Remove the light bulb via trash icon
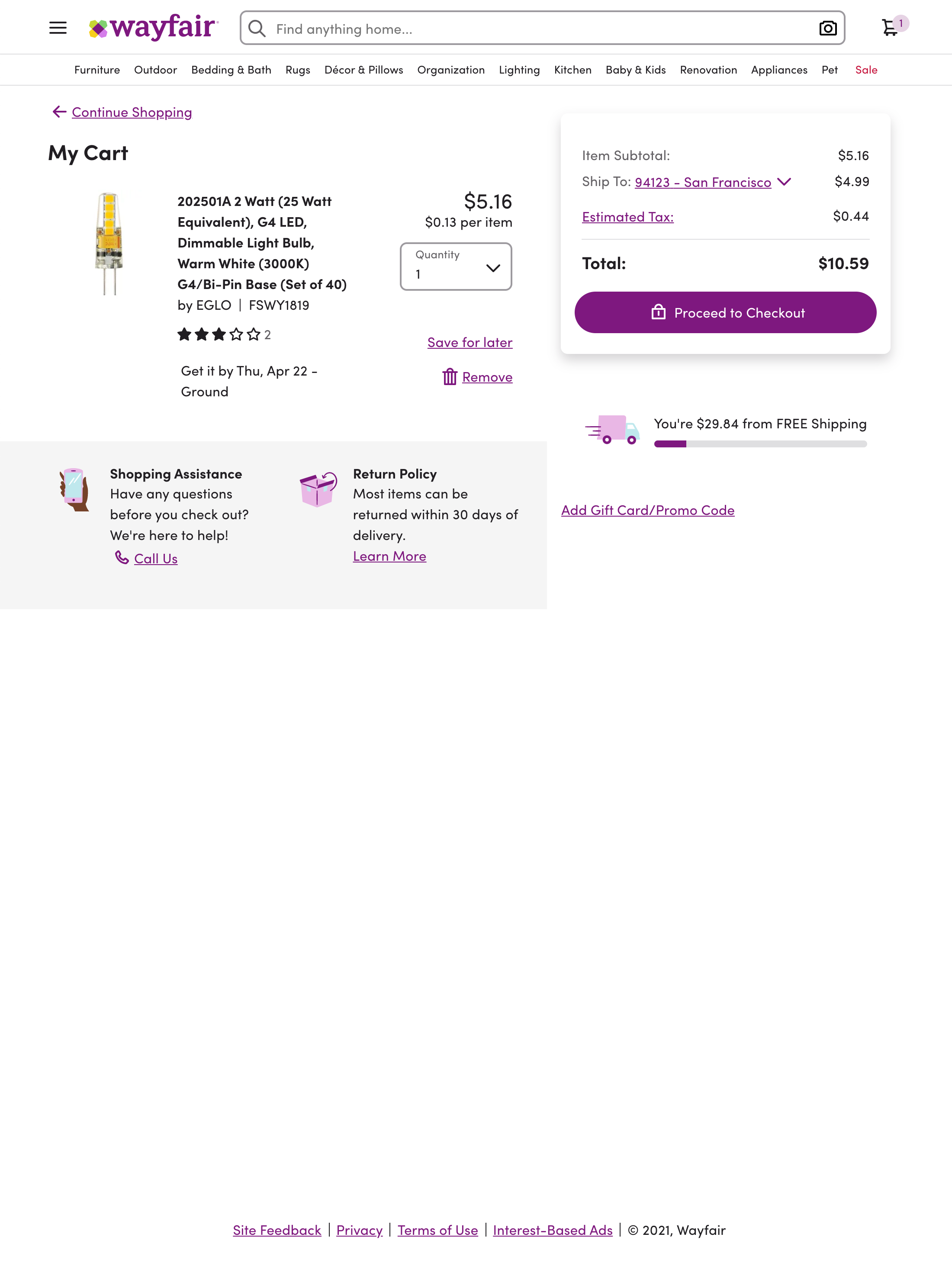The height and width of the screenshot is (1266, 952). click(x=450, y=376)
